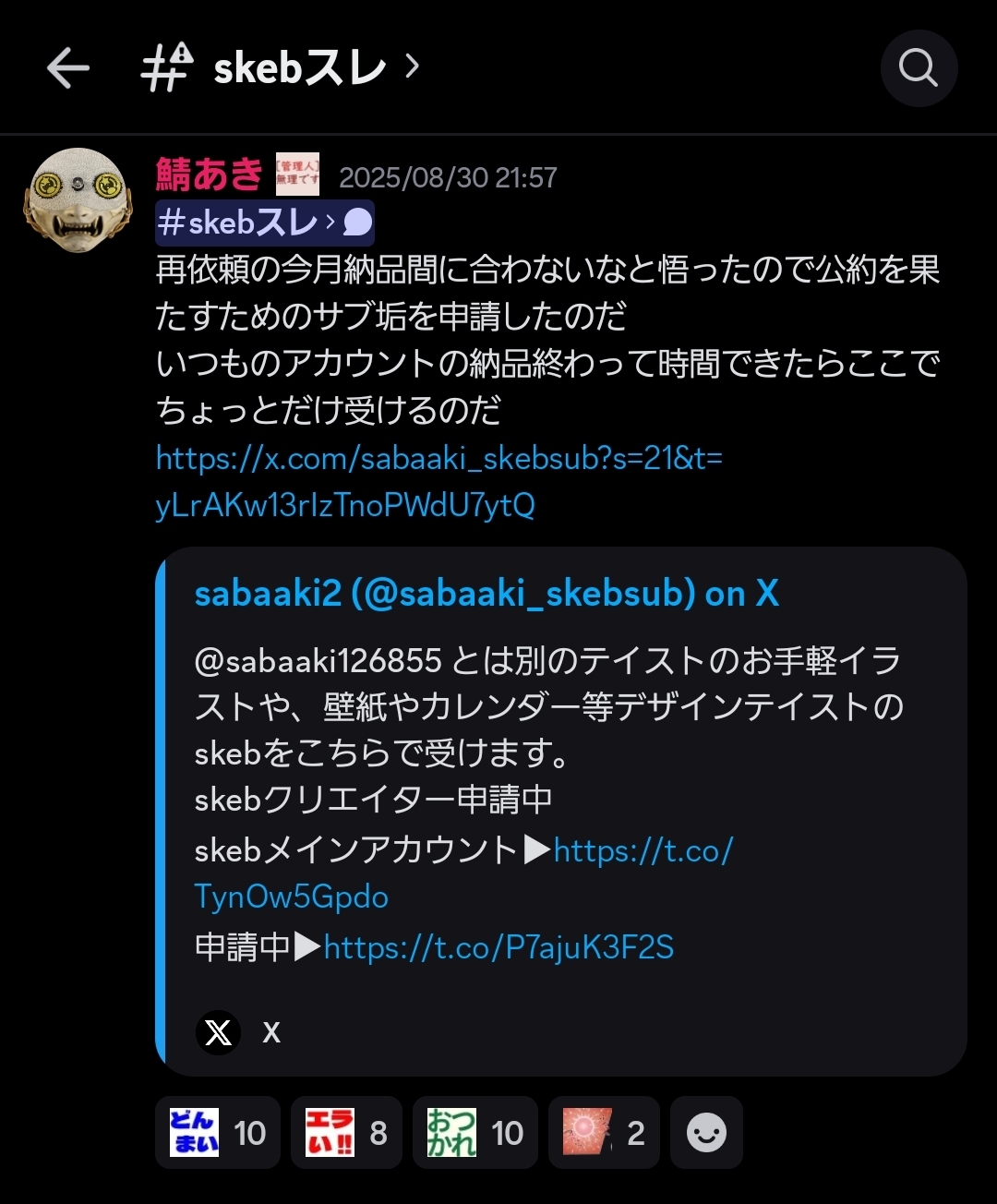This screenshot has width=997, height=1204.
Task: Open the search magnifier
Action: [918, 68]
